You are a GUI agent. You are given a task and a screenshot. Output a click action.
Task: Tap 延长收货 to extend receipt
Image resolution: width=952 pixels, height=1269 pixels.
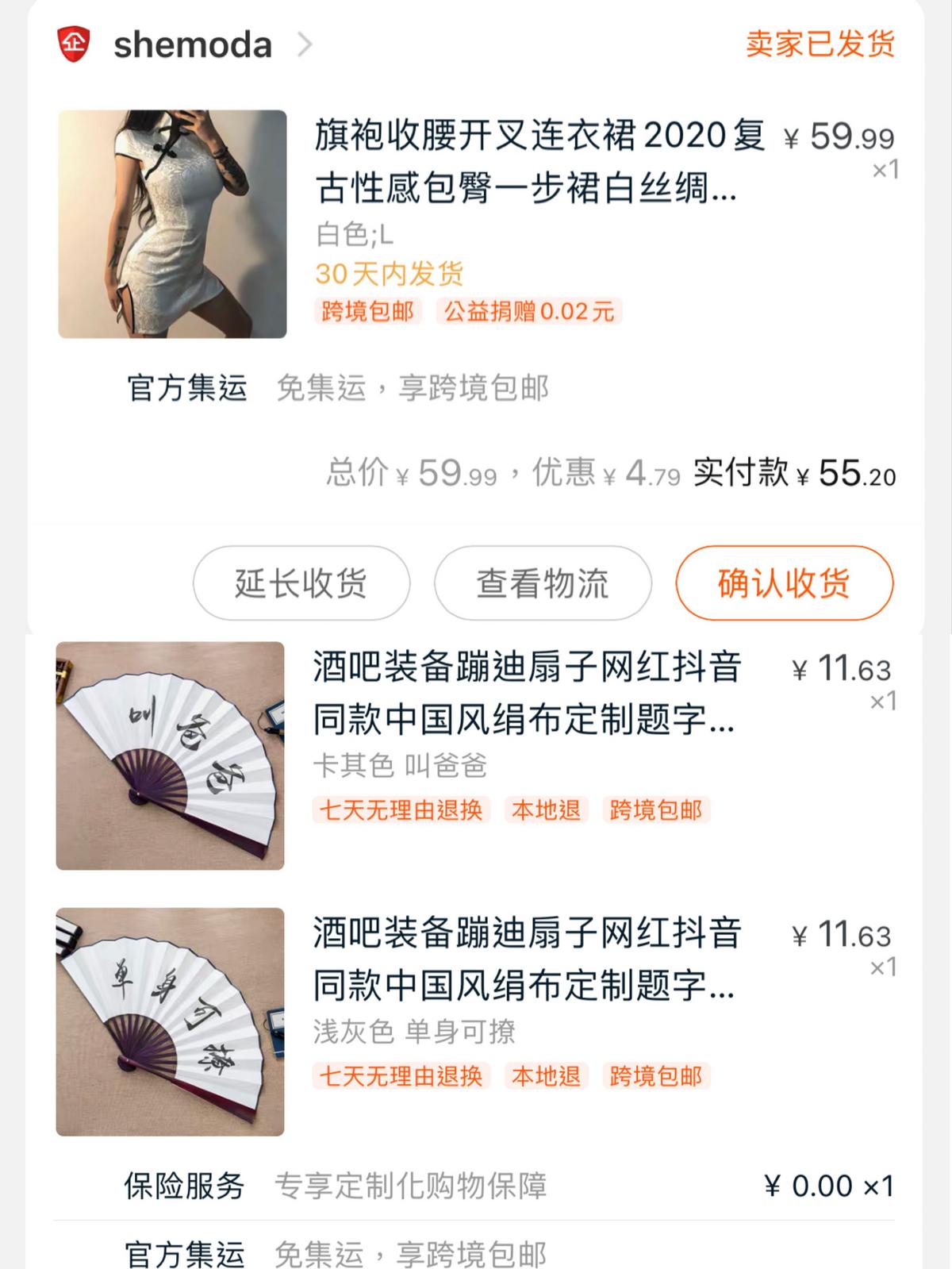pyautogui.click(x=301, y=583)
